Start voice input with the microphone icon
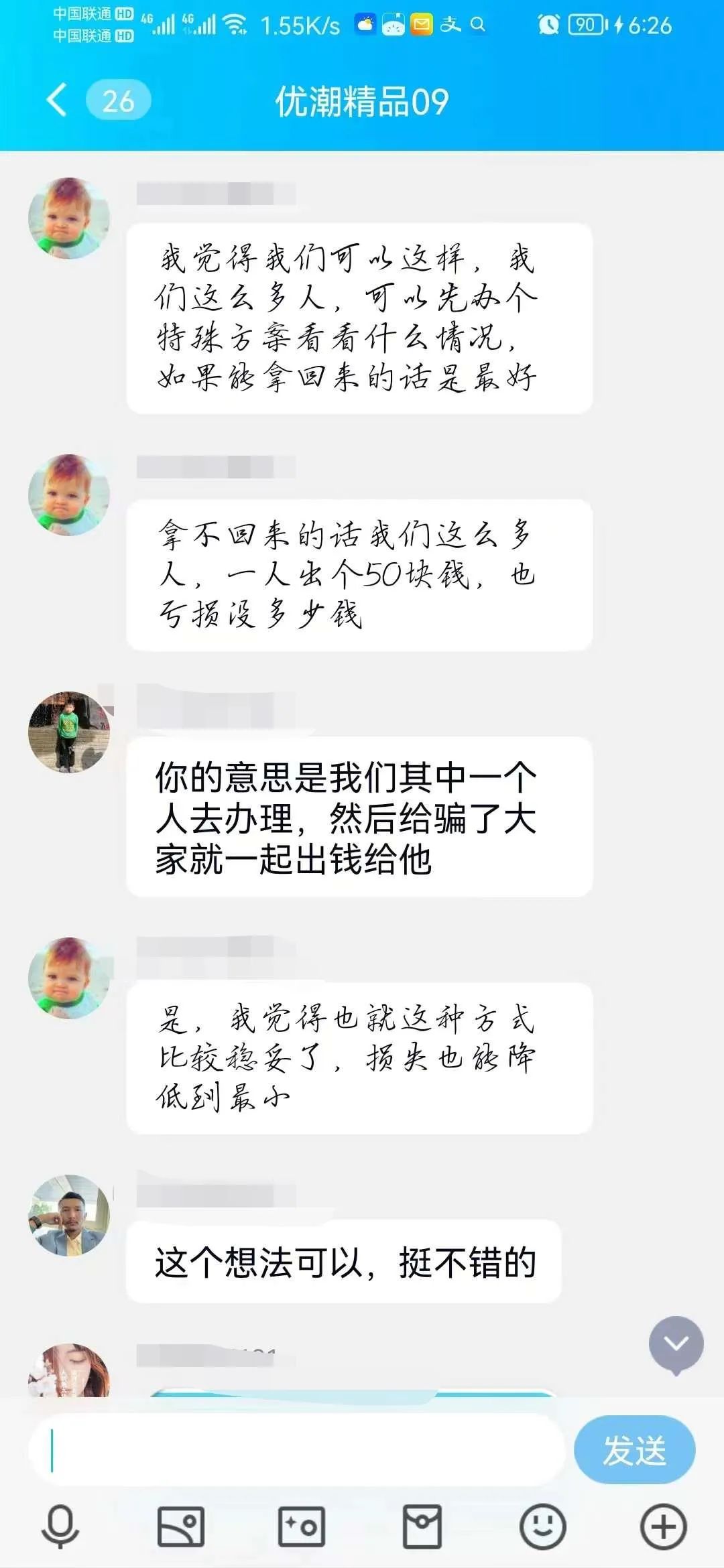The image size is (724, 1568). tap(60, 1527)
